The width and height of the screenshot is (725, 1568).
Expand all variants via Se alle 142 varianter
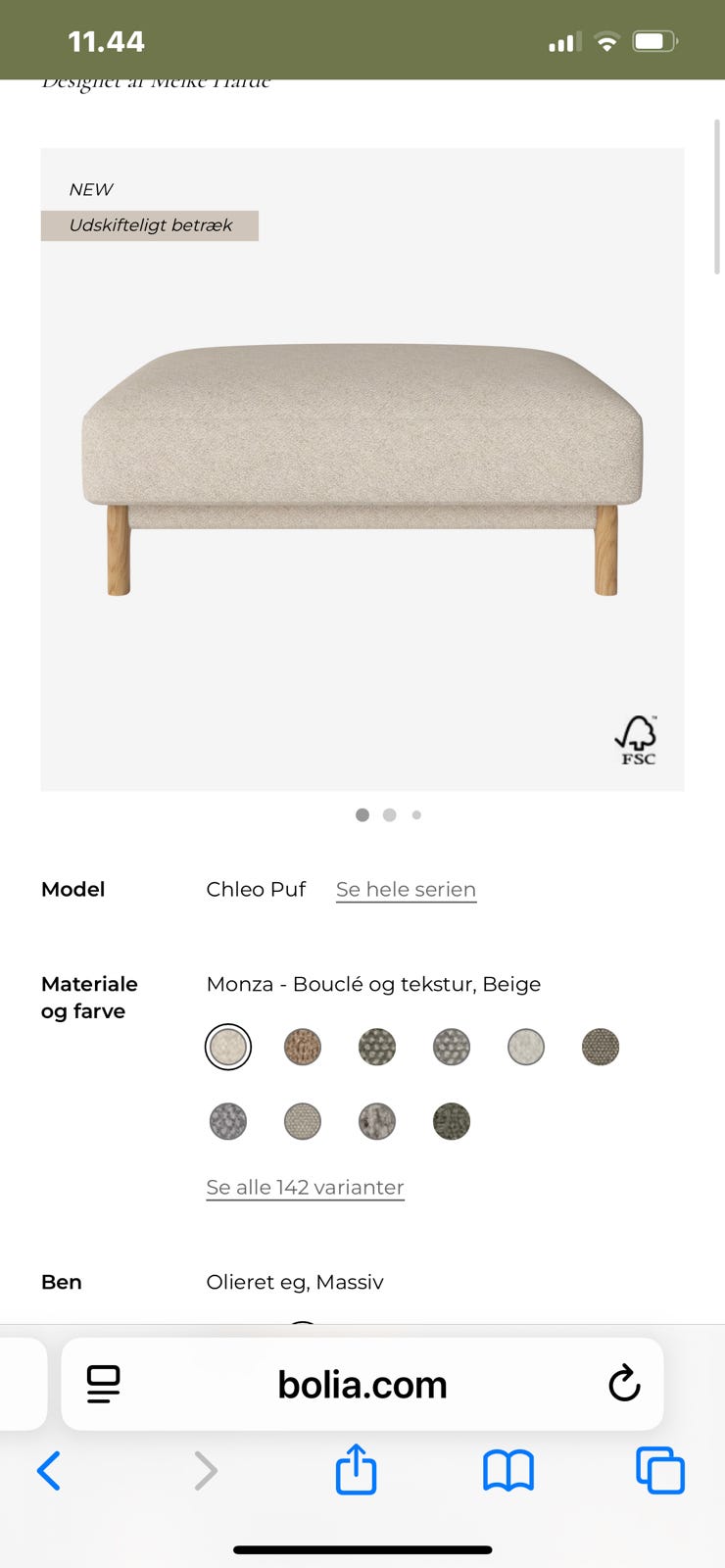(x=305, y=1187)
